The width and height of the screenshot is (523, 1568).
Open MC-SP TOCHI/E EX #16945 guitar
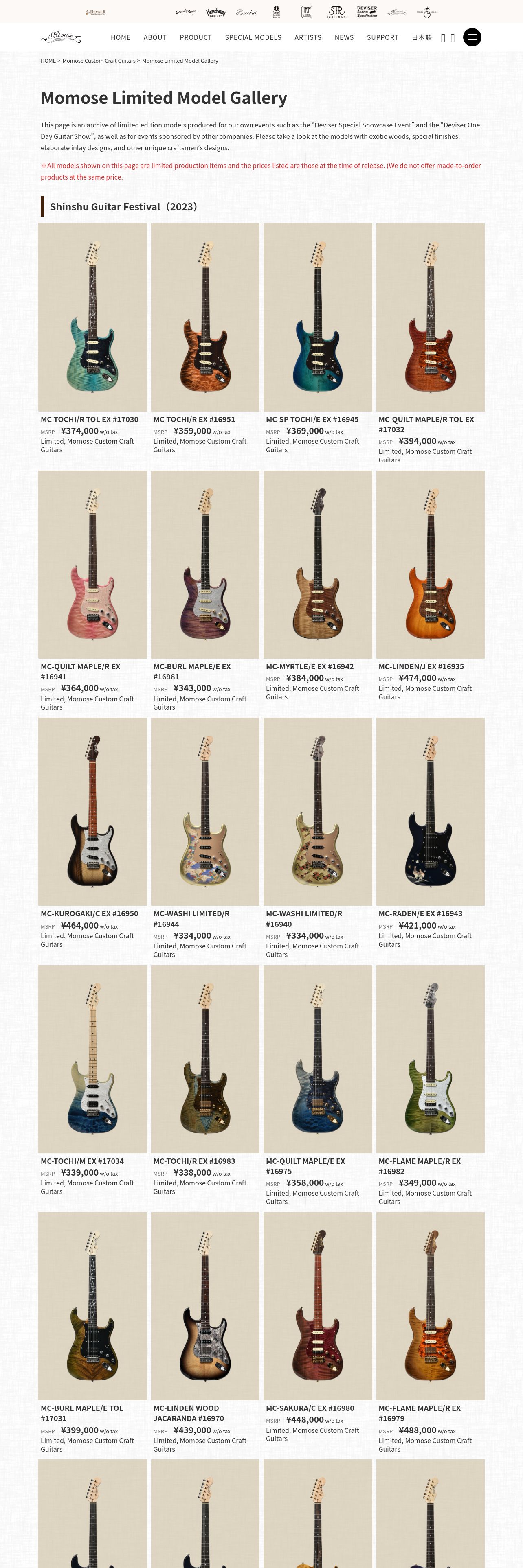pyautogui.click(x=317, y=317)
